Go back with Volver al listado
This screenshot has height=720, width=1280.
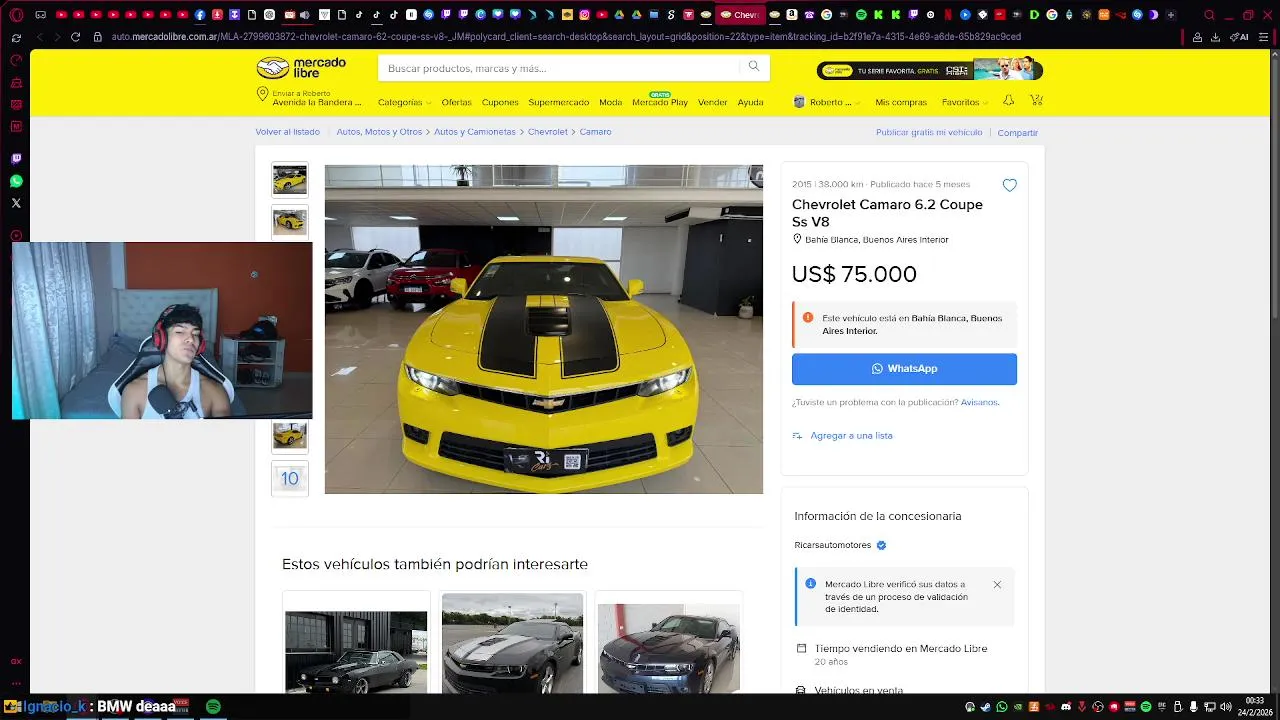(287, 132)
